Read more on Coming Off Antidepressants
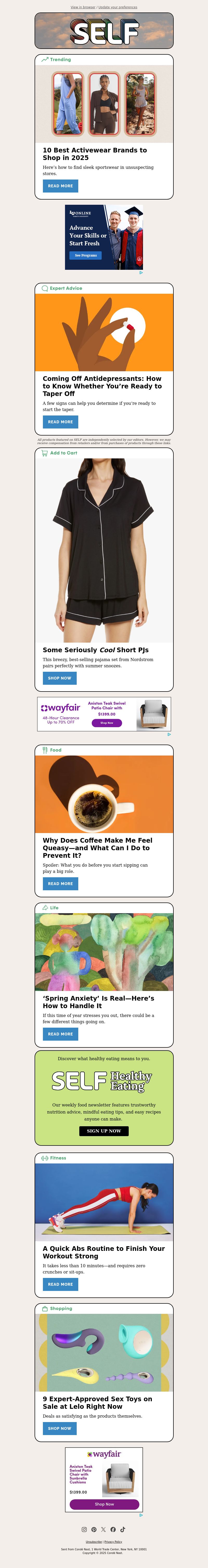The height and width of the screenshot is (1568, 208). click(60, 422)
